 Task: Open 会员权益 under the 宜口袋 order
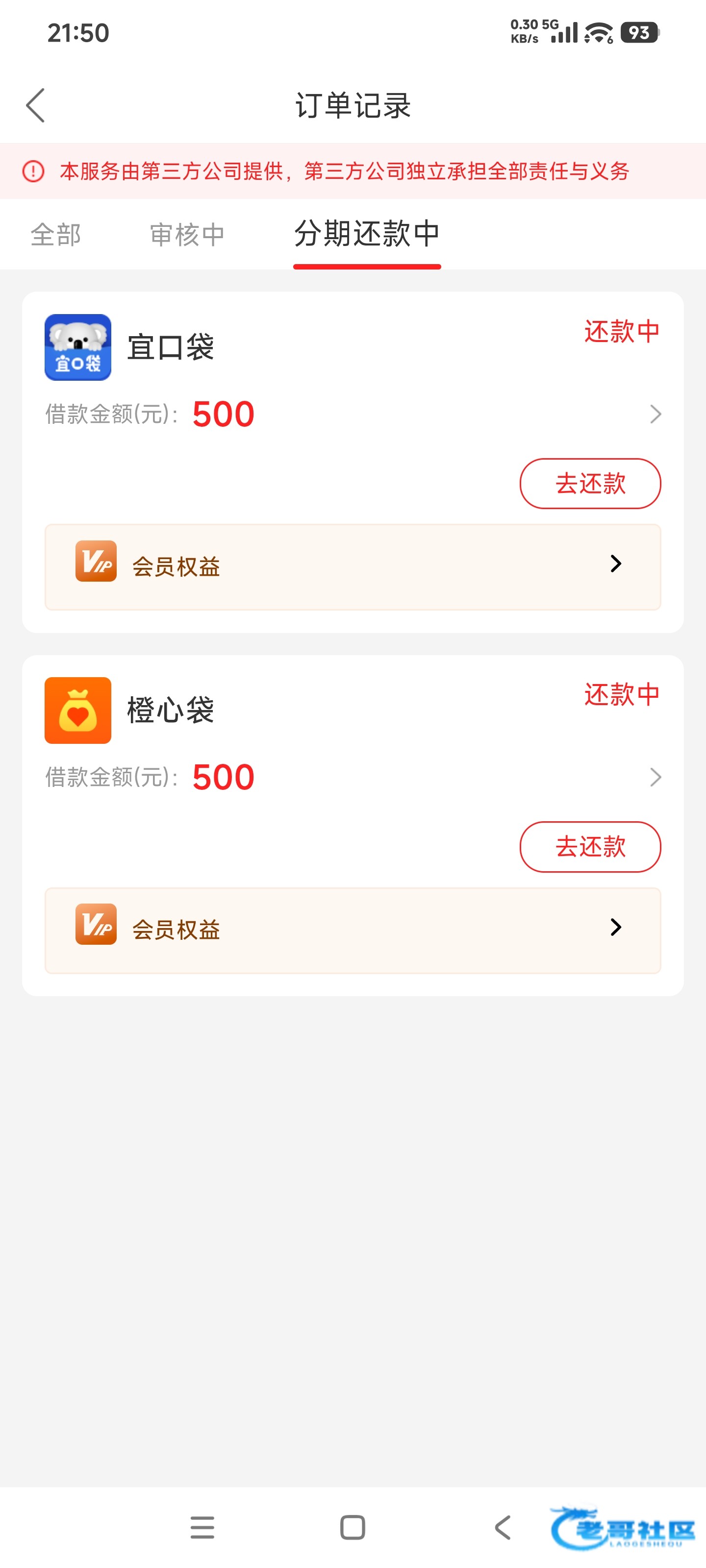pyautogui.click(x=353, y=567)
